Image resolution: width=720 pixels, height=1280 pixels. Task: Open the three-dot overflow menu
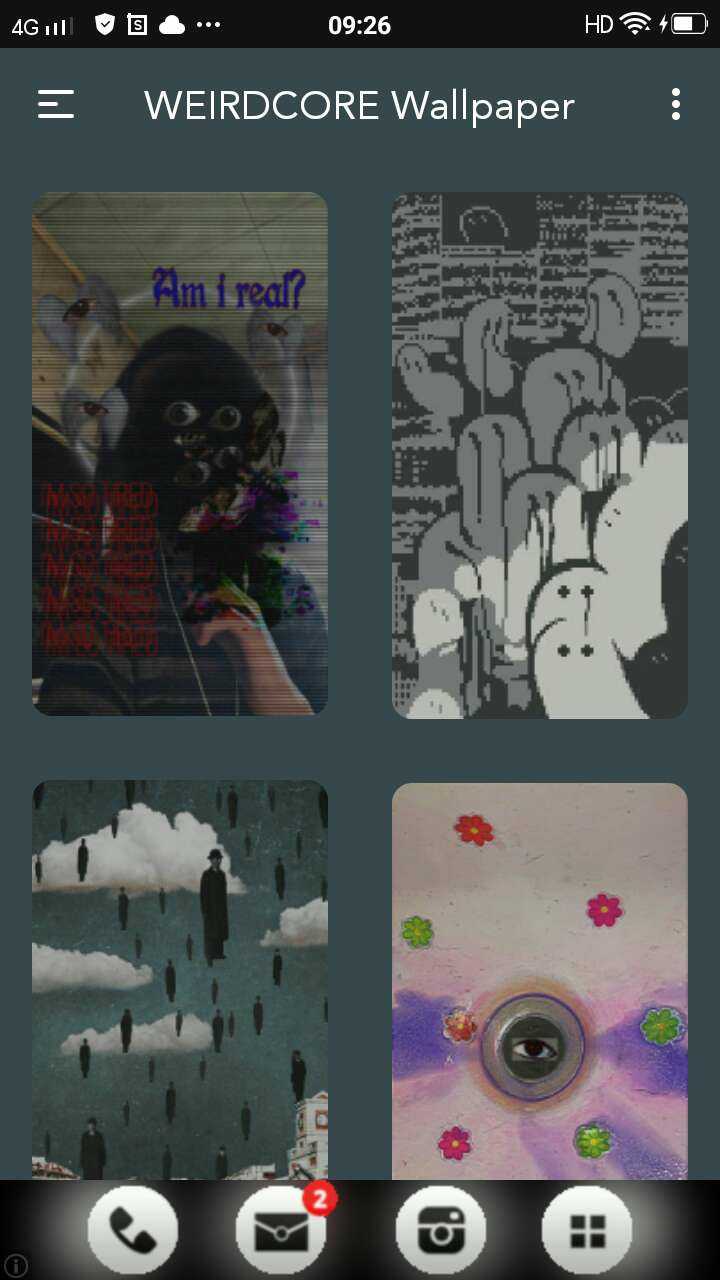[x=676, y=105]
